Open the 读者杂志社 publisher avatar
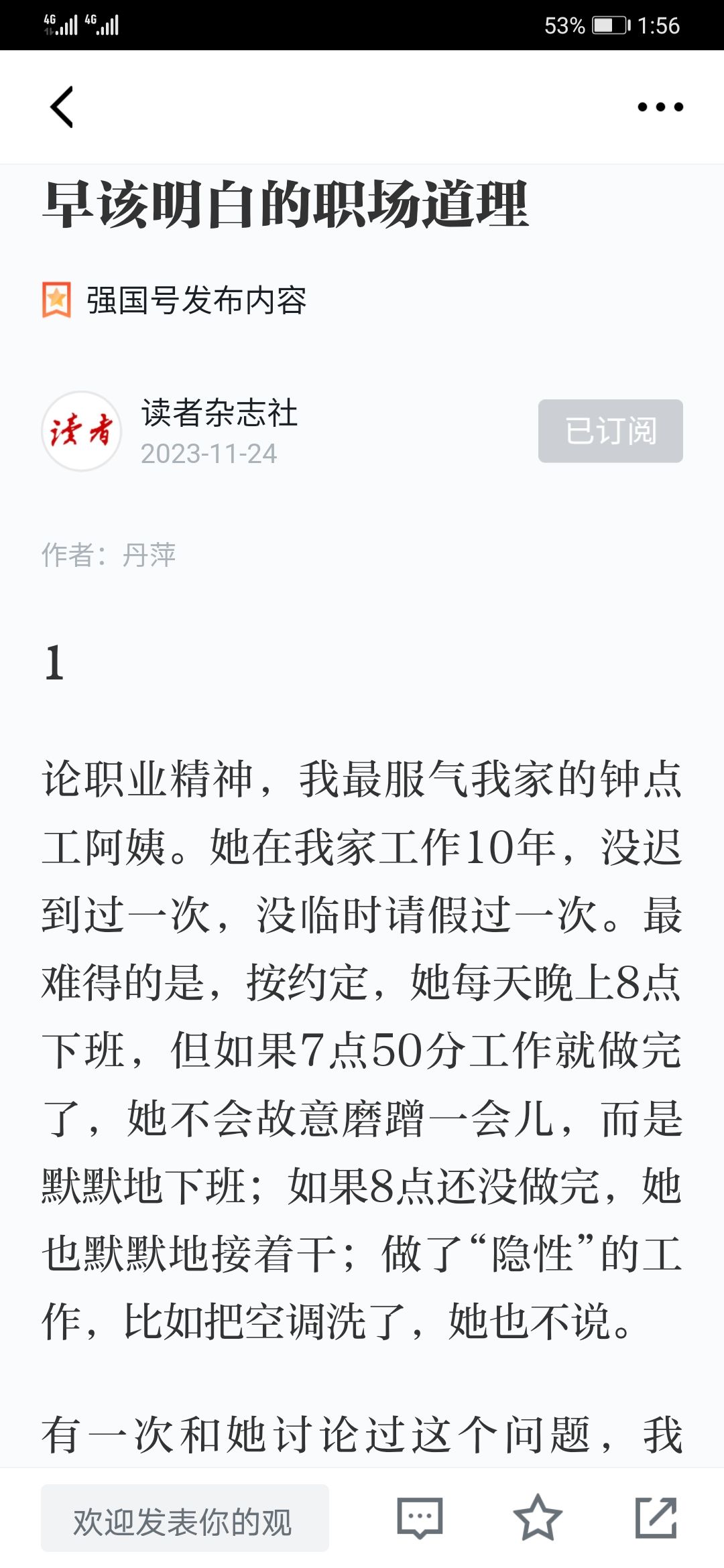This screenshot has width=724, height=1568. pos(82,431)
